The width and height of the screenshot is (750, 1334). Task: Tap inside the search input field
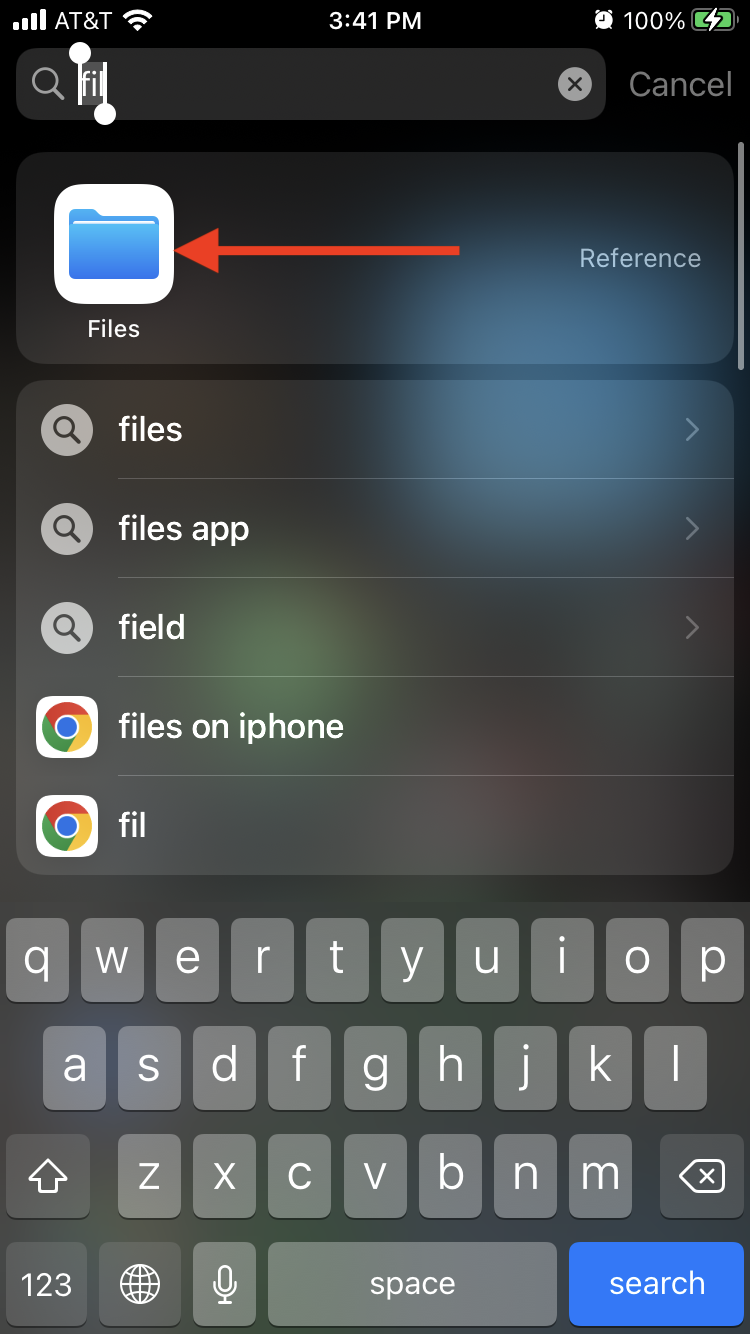tap(300, 84)
